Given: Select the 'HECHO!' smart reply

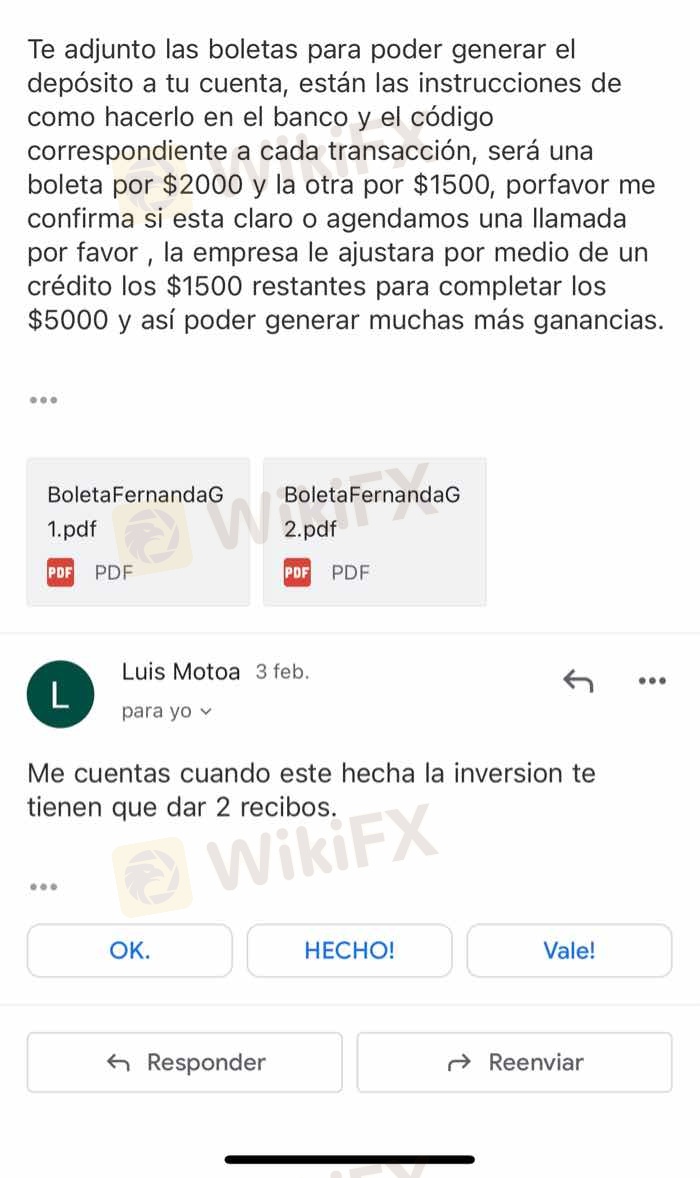Looking at the screenshot, I should click(349, 950).
